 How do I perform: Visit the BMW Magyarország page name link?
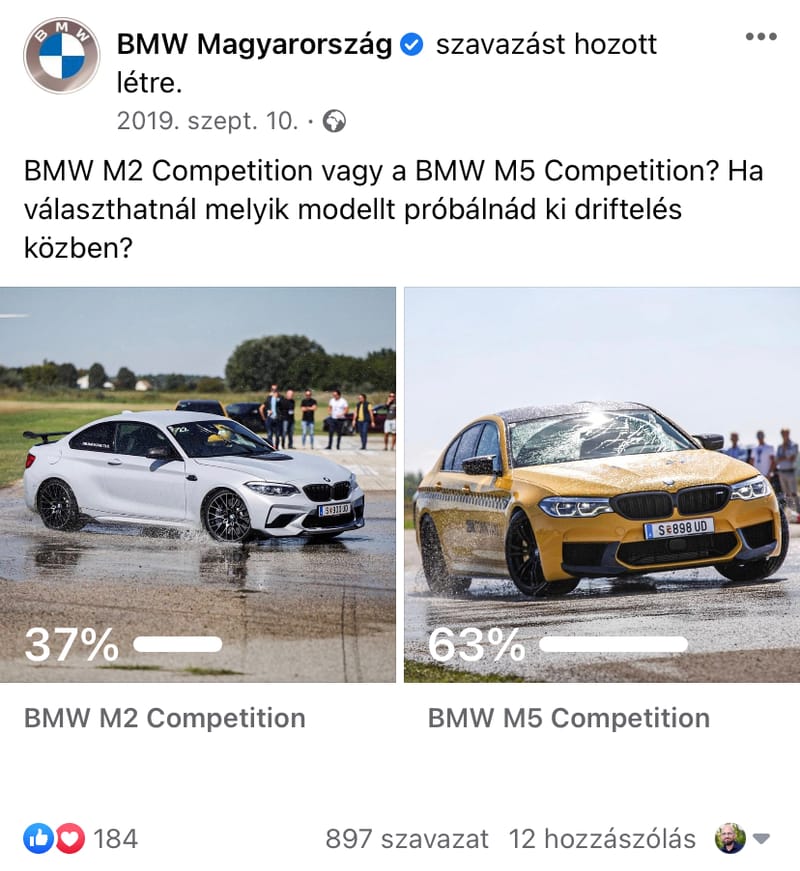[254, 45]
